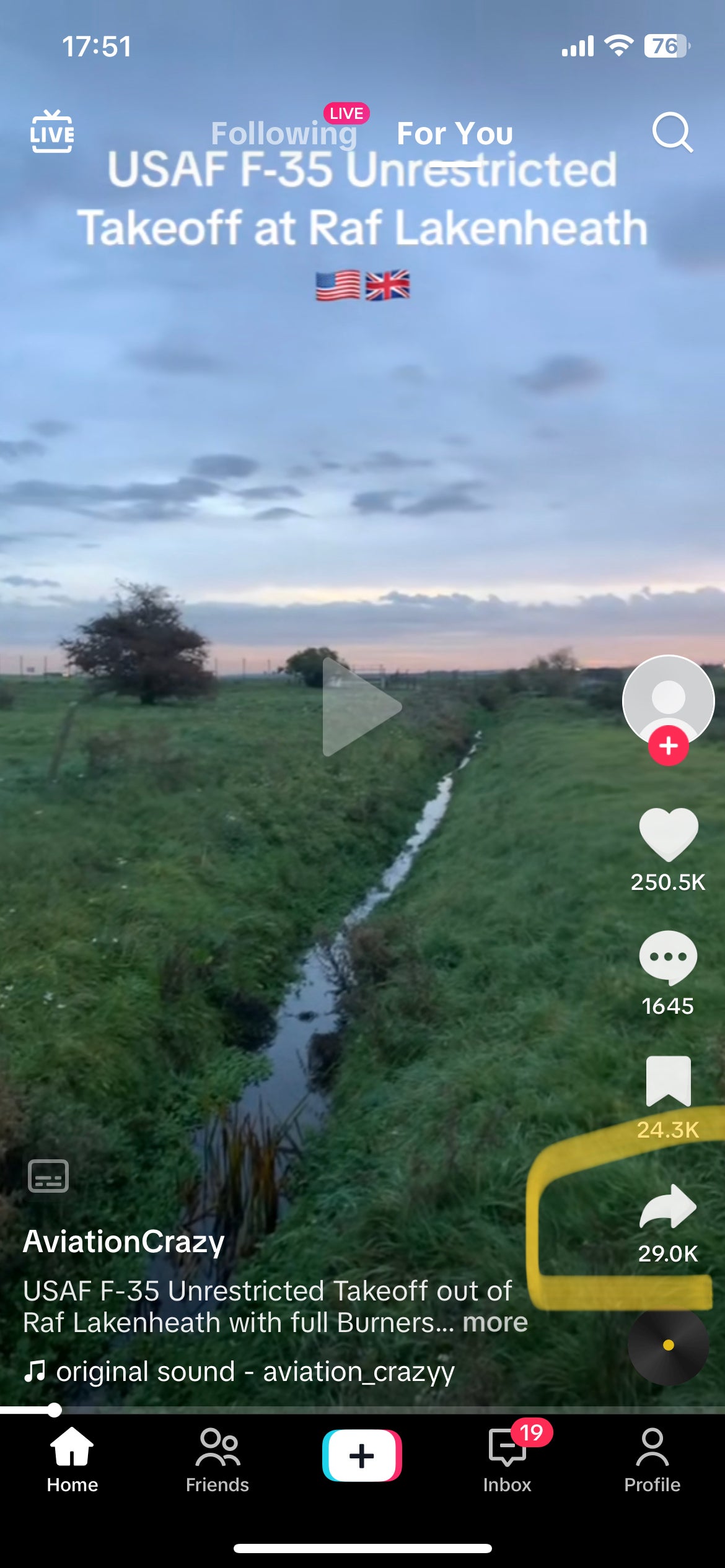The image size is (725, 1568).
Task: Switch to the For You tab
Action: [x=455, y=133]
